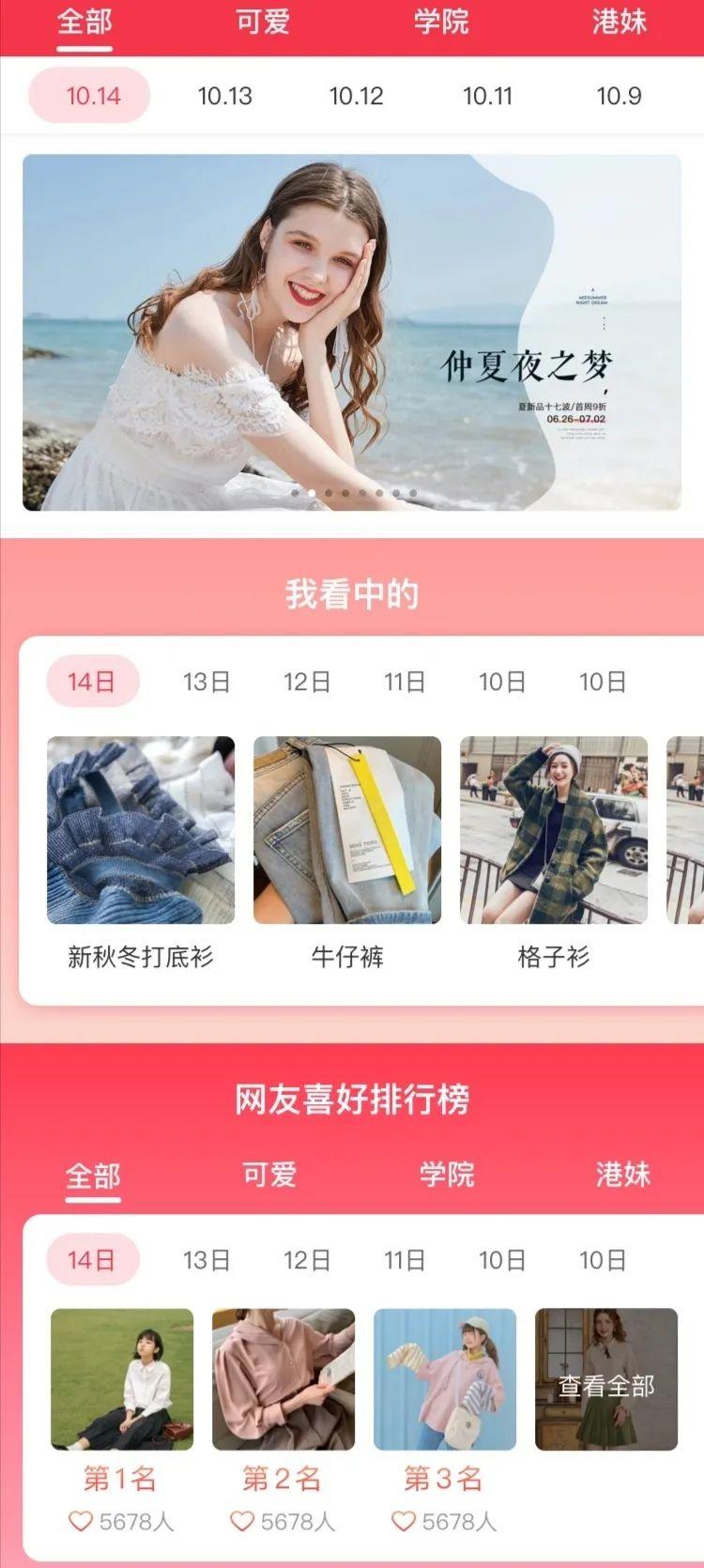Select 13日 in the 网友喜好排行榜 section
Image resolution: width=704 pixels, height=1568 pixels.
click(207, 1260)
